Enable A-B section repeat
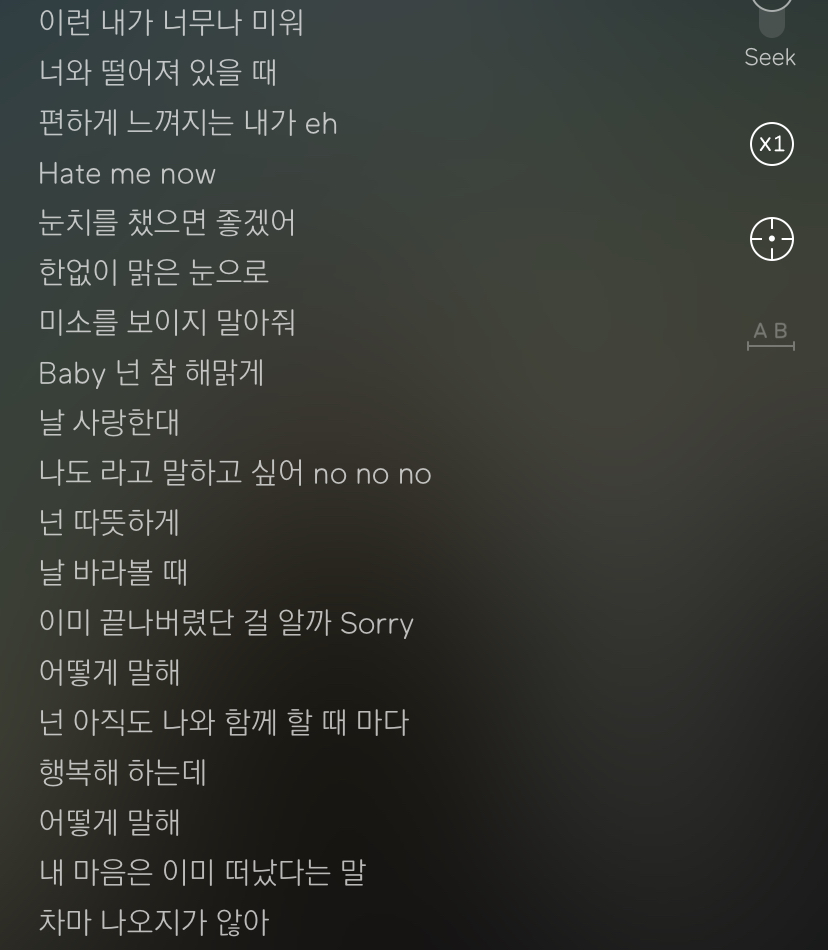 pos(771,334)
